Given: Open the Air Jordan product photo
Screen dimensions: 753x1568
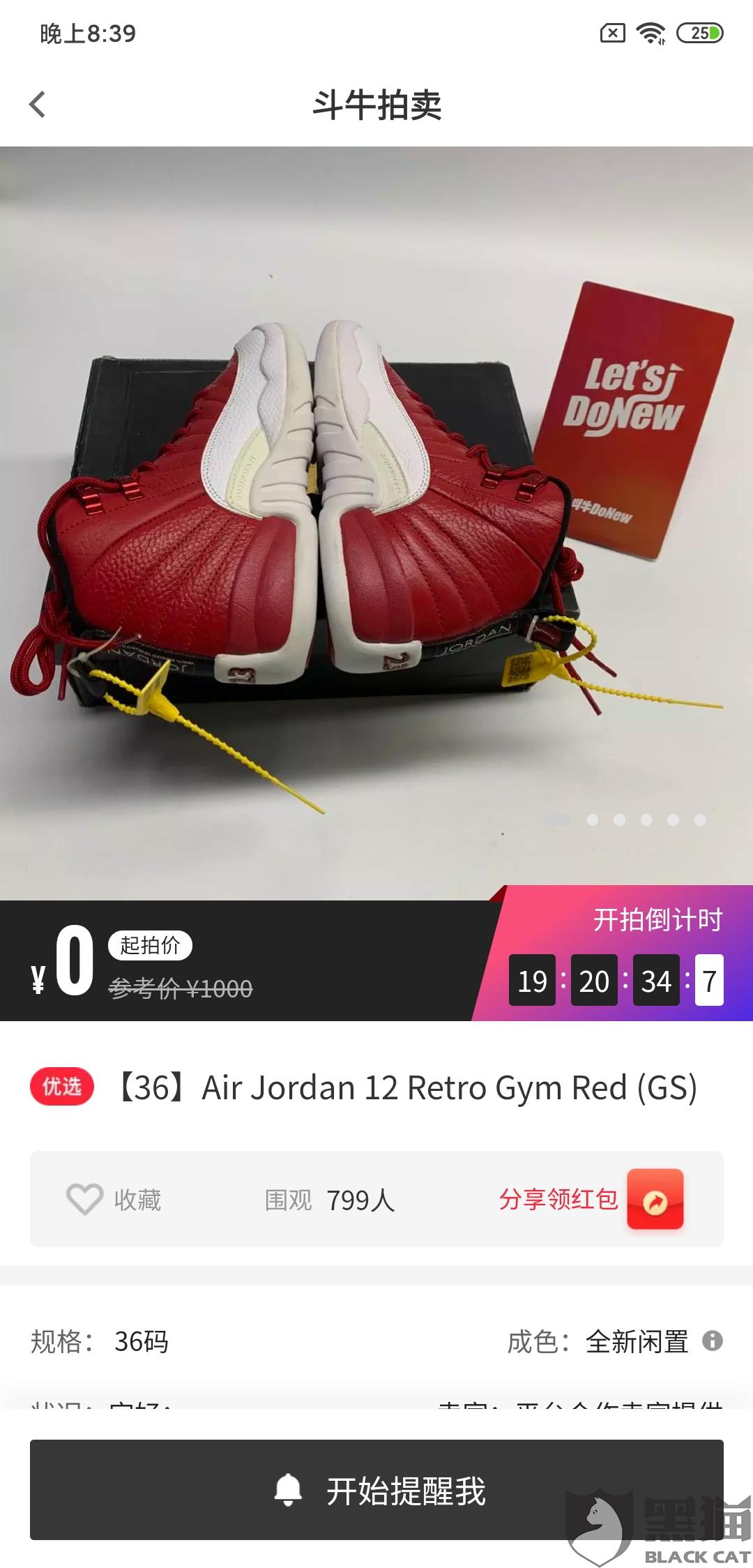Looking at the screenshot, I should [x=376, y=523].
